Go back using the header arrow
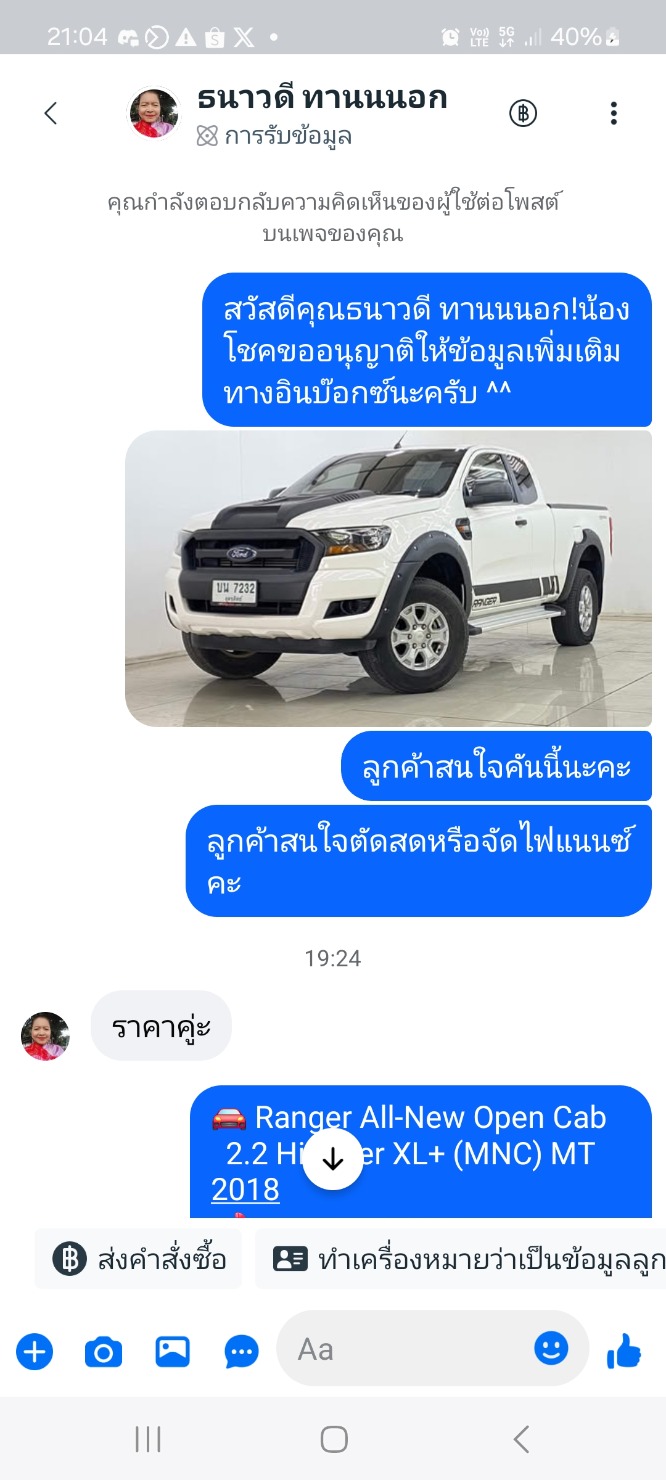The height and width of the screenshot is (1480, 666). (51, 113)
